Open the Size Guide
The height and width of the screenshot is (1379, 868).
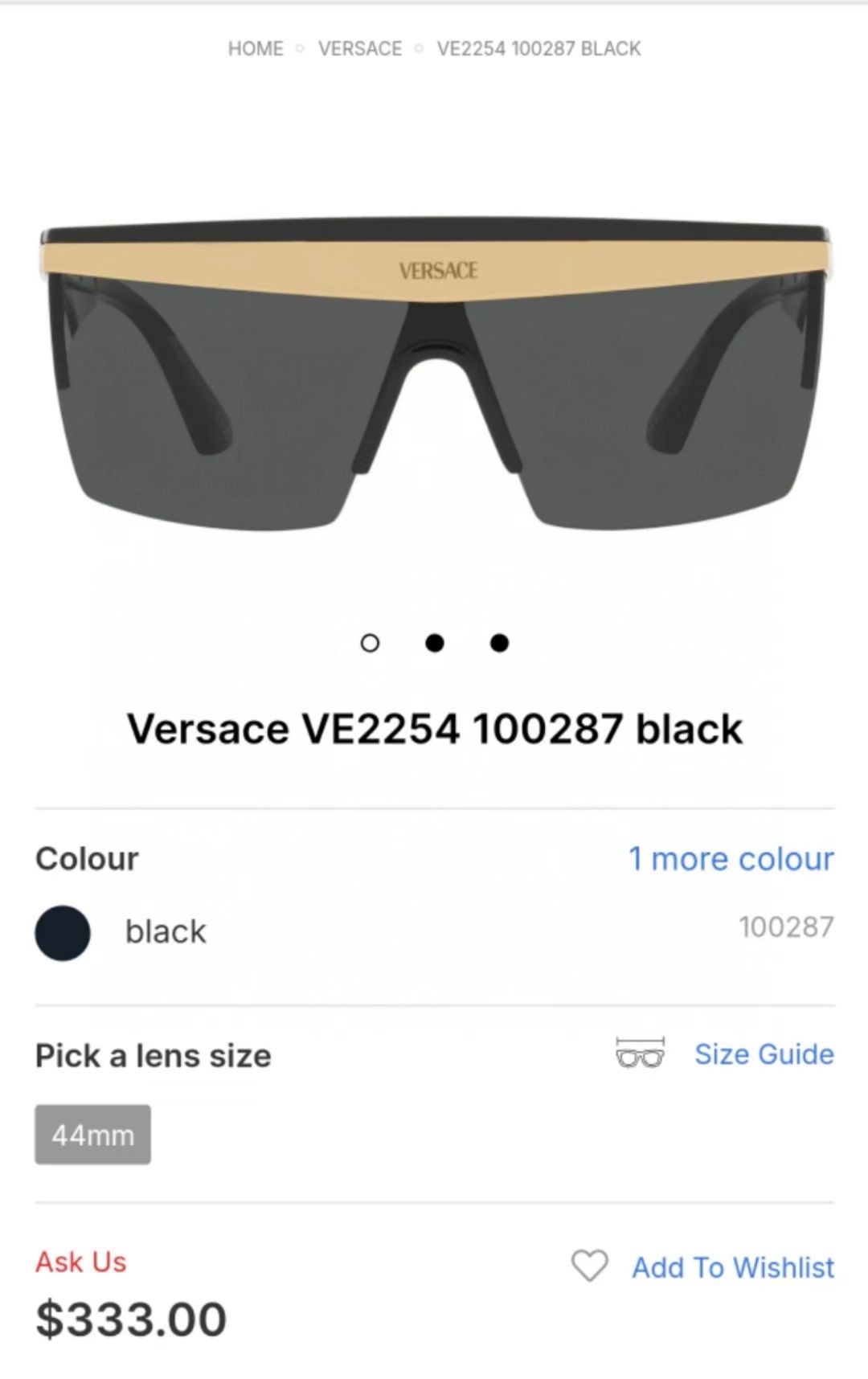[x=764, y=1054]
